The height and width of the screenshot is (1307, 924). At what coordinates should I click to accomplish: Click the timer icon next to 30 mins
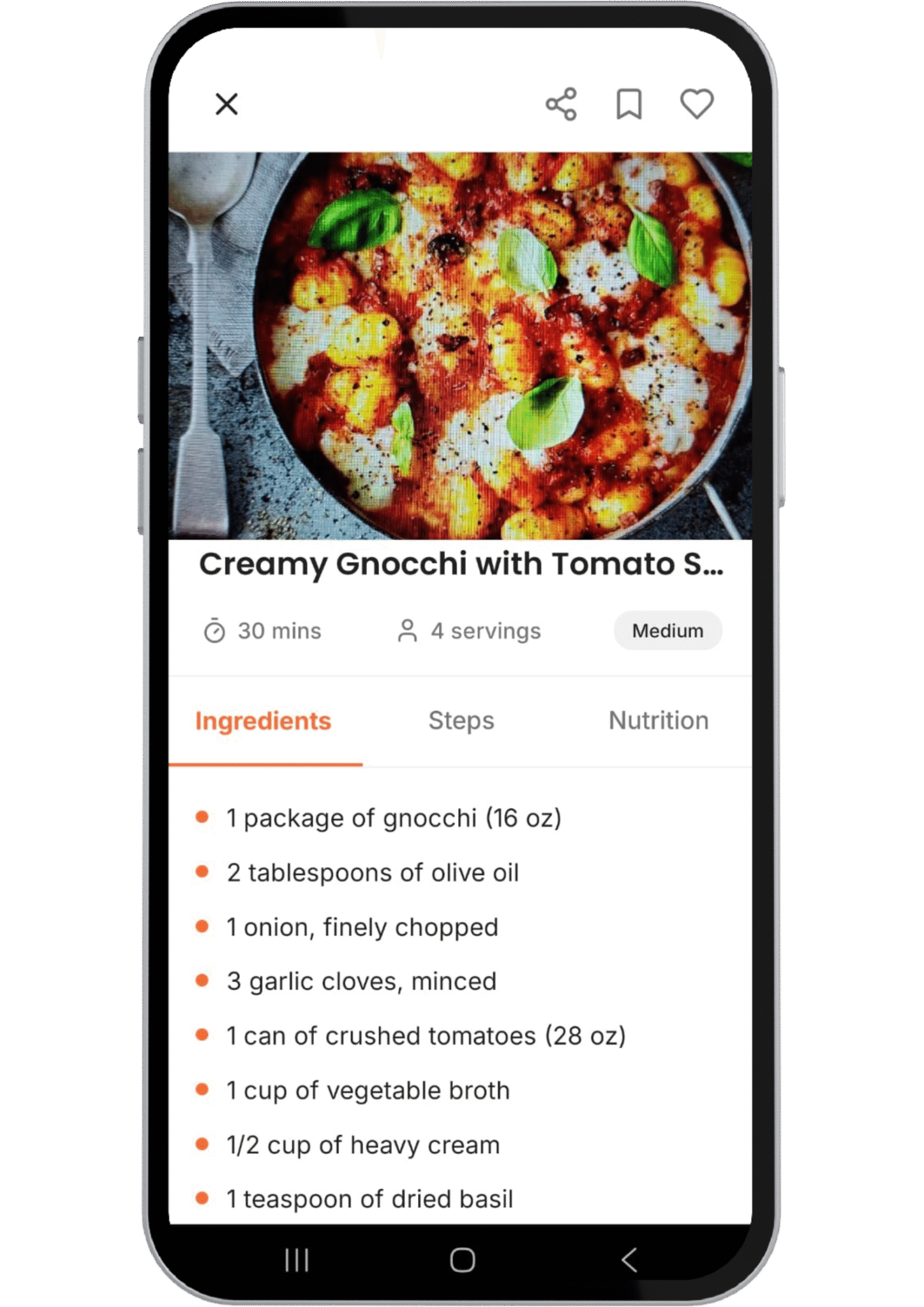click(x=214, y=631)
